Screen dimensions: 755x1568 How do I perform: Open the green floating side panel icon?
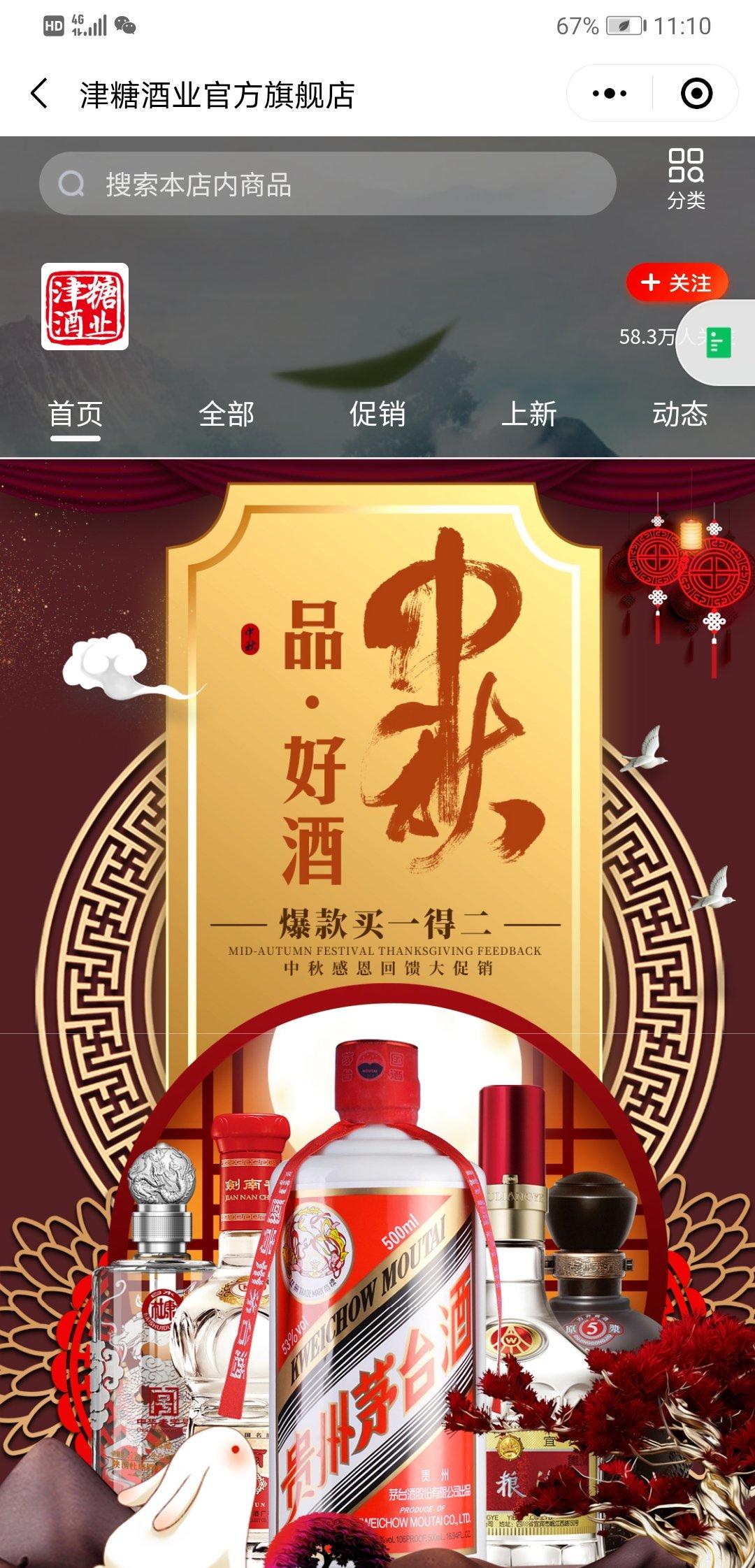(x=718, y=343)
